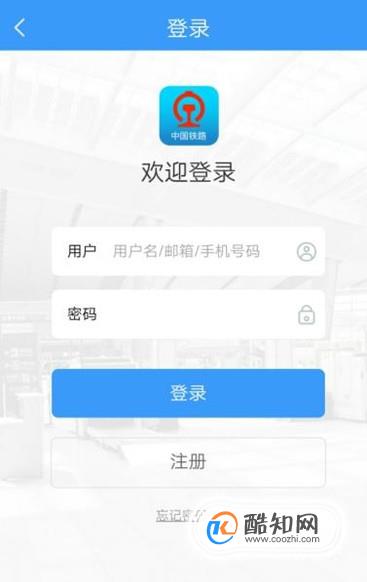Screen dimensions: 367x582
Task: Tap the username/email/phone input field
Action: (x=188, y=251)
